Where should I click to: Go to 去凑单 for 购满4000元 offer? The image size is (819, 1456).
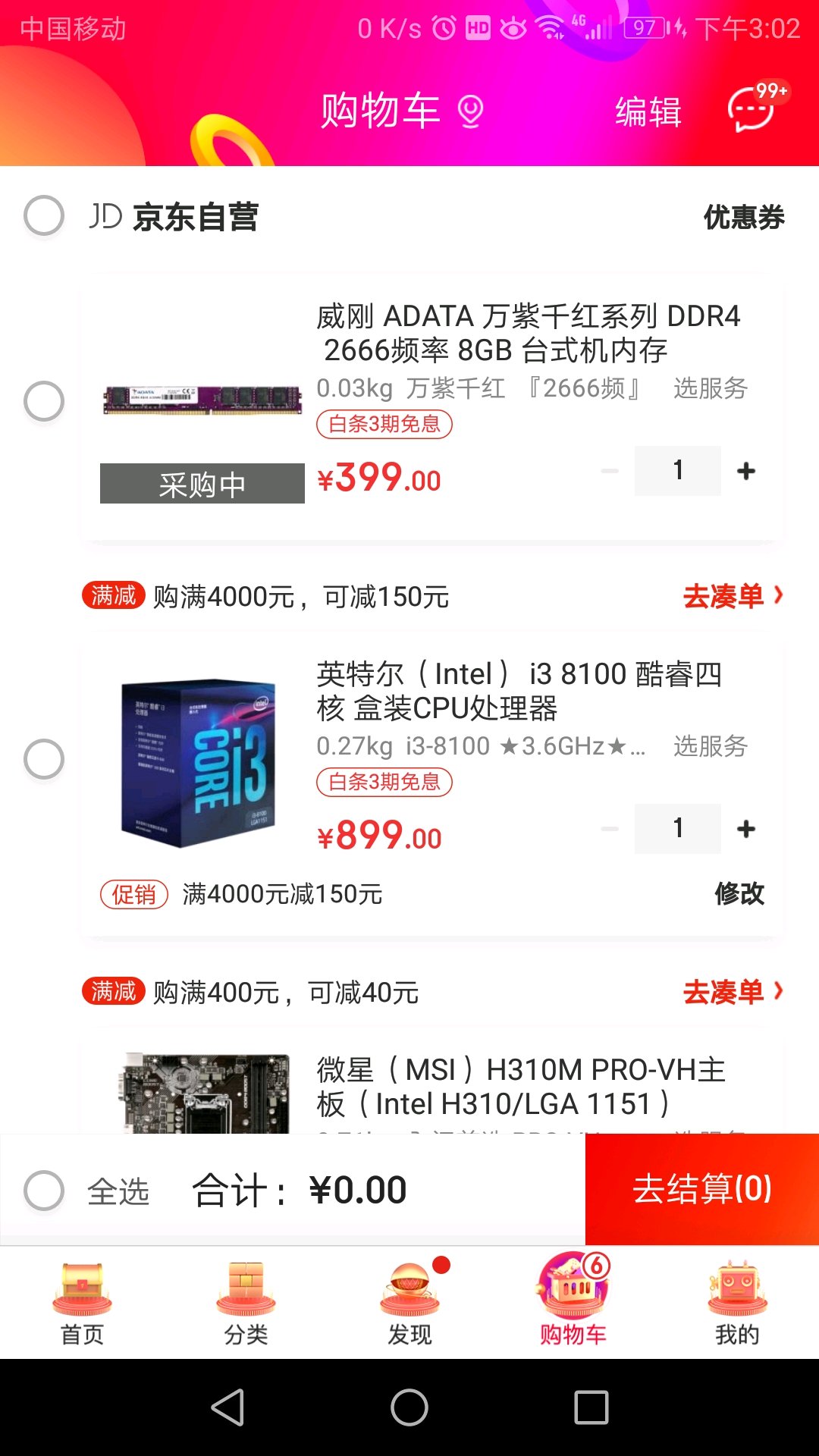[x=732, y=596]
